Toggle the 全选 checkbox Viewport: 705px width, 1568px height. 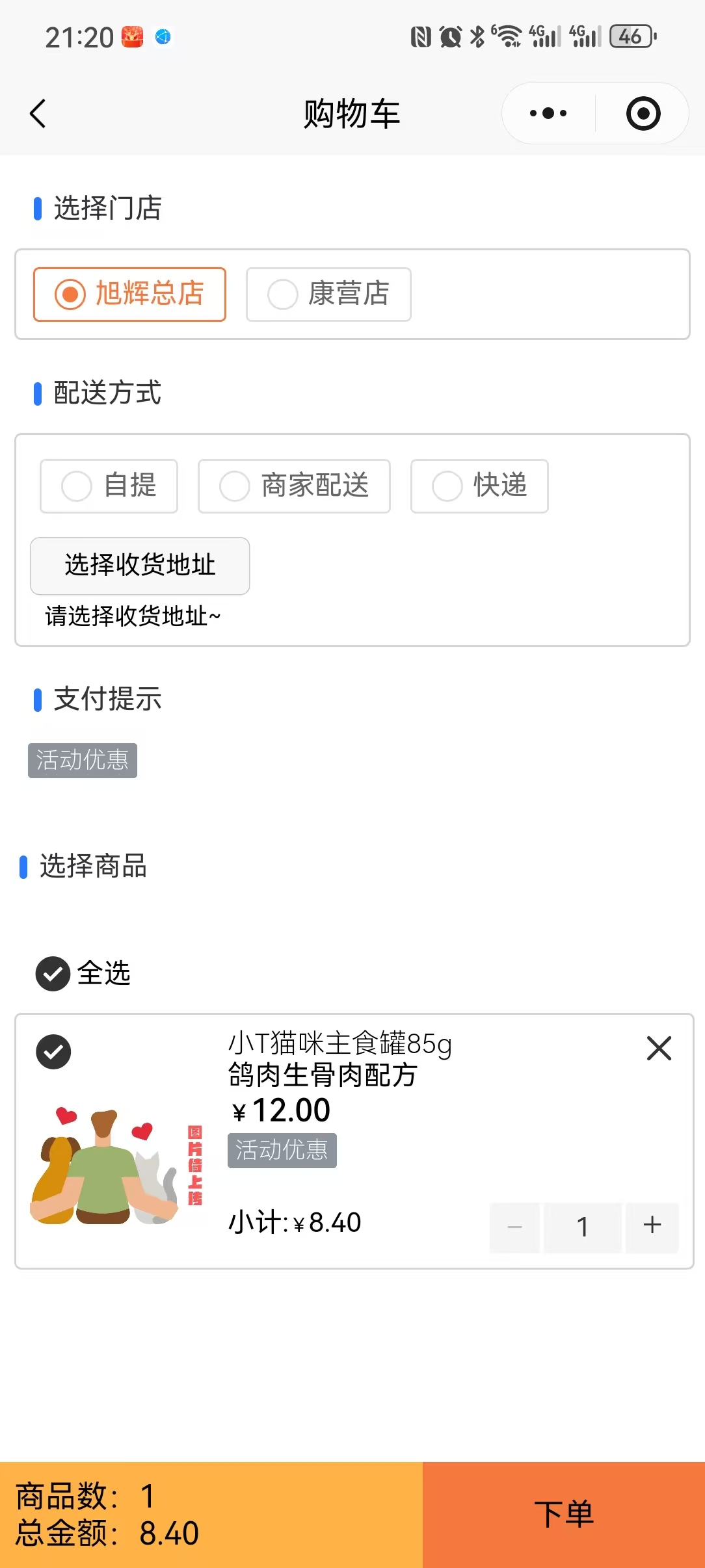click(53, 974)
